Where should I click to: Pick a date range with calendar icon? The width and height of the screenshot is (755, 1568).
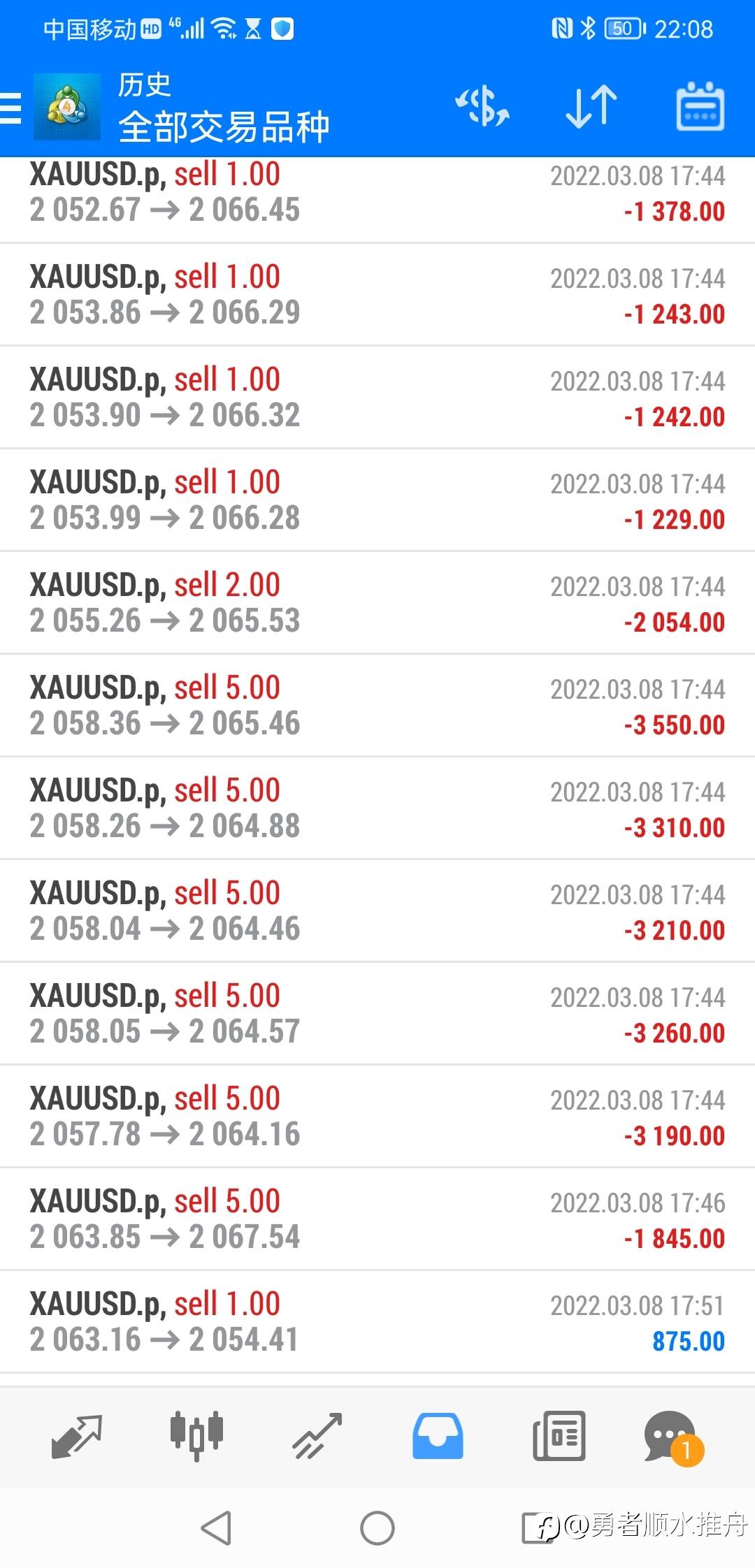(700, 107)
